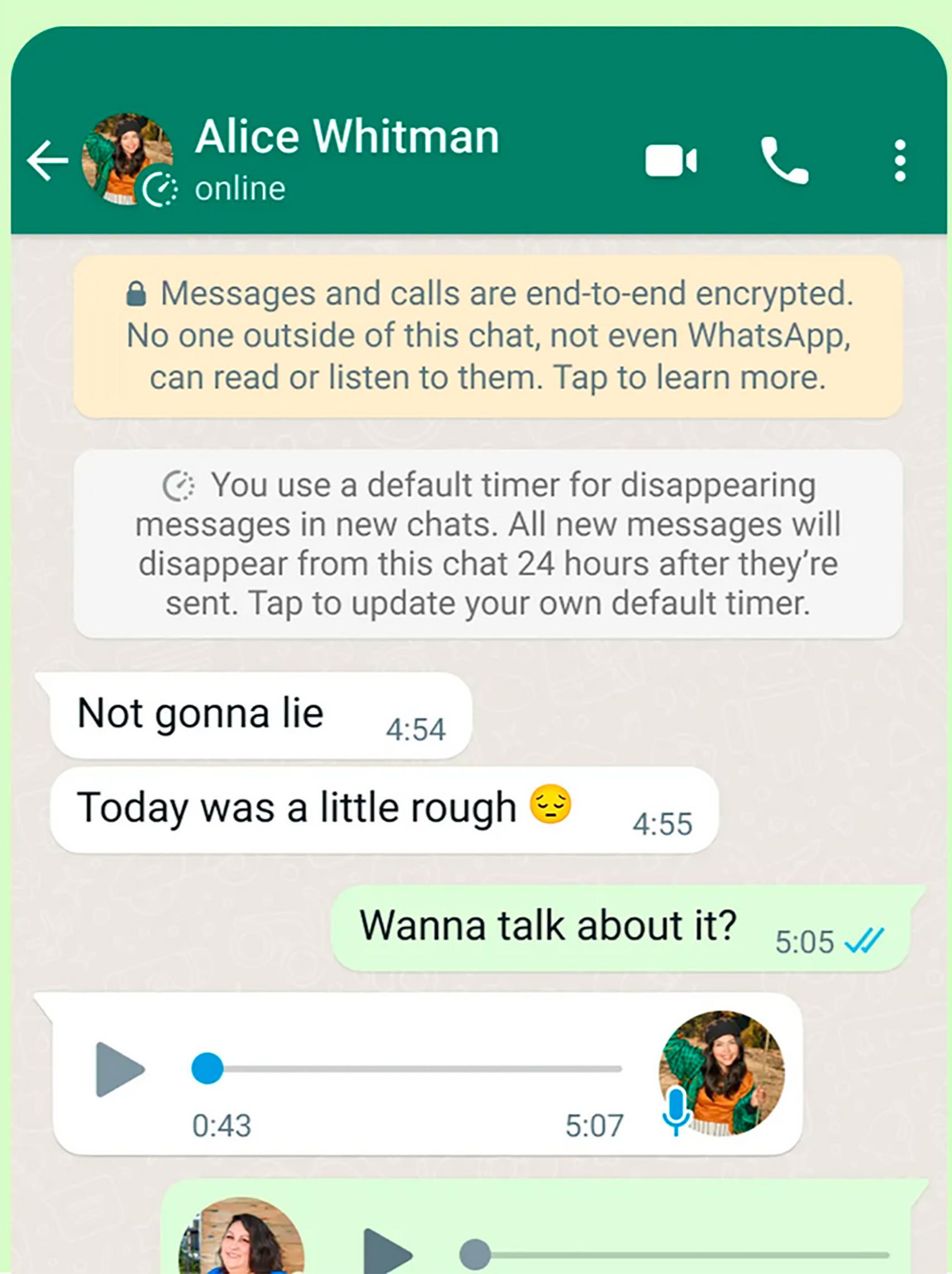The height and width of the screenshot is (1274, 952).
Task: Start a video call with Alice
Action: pos(671,161)
